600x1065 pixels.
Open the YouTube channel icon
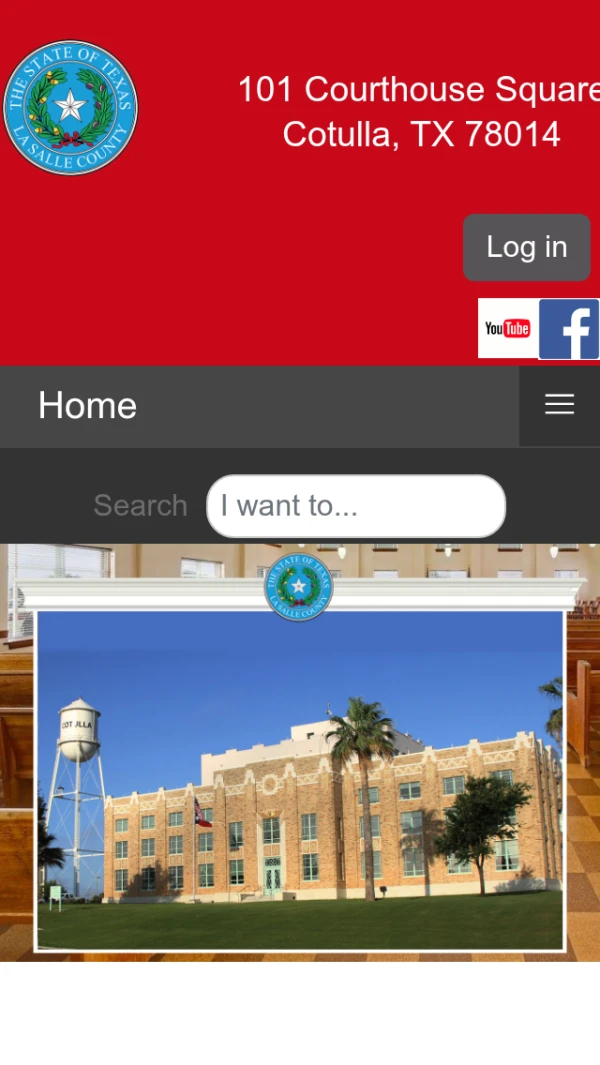tap(507, 328)
